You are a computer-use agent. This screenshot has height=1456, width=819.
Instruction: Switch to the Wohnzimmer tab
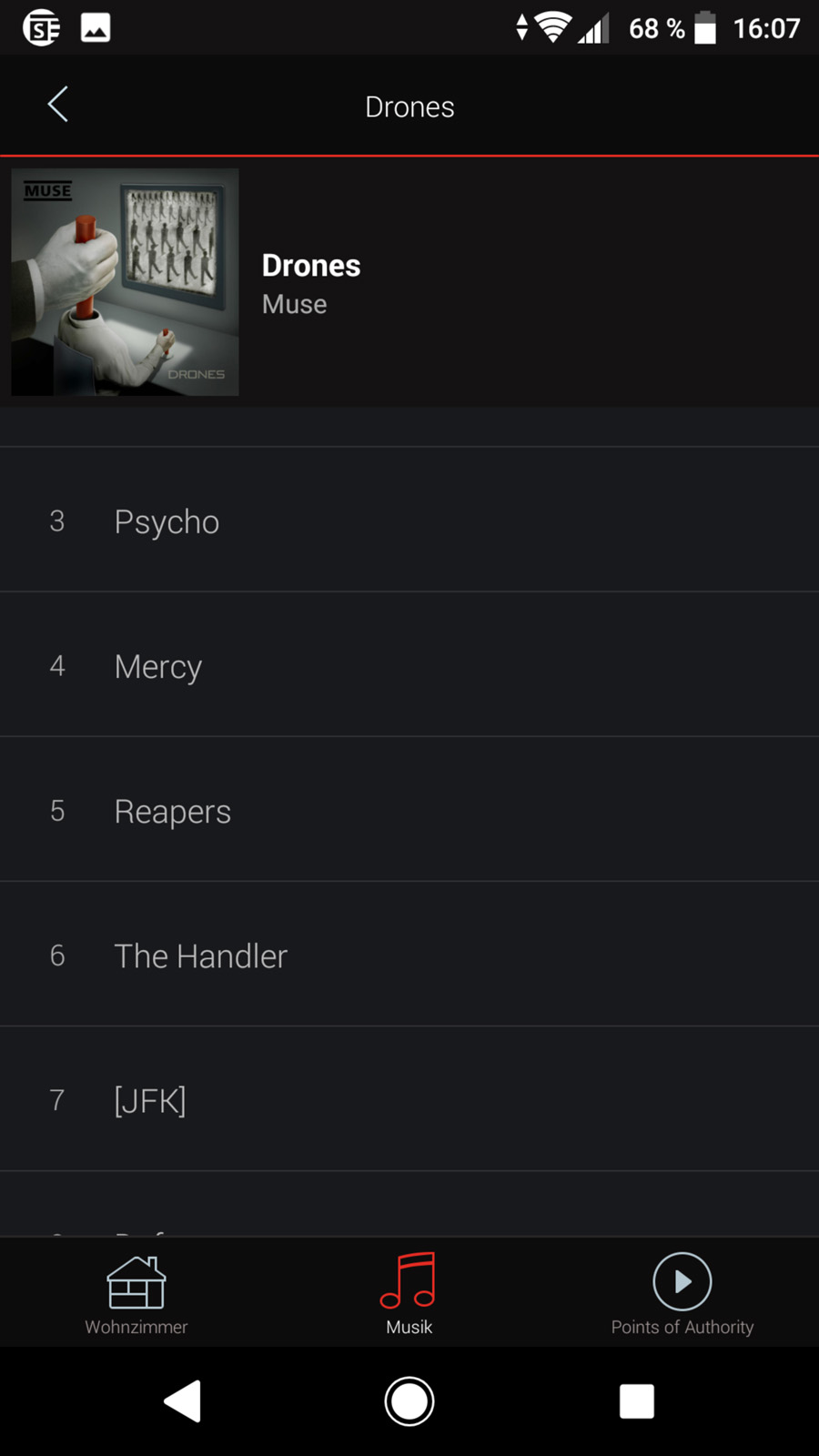click(136, 1293)
